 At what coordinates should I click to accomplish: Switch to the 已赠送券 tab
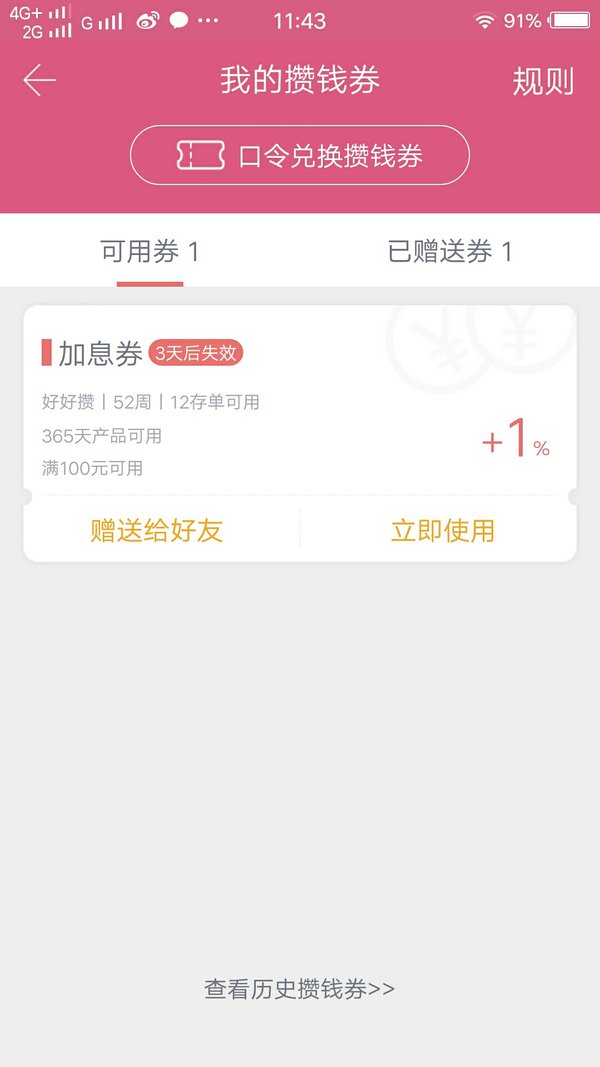(x=449, y=252)
